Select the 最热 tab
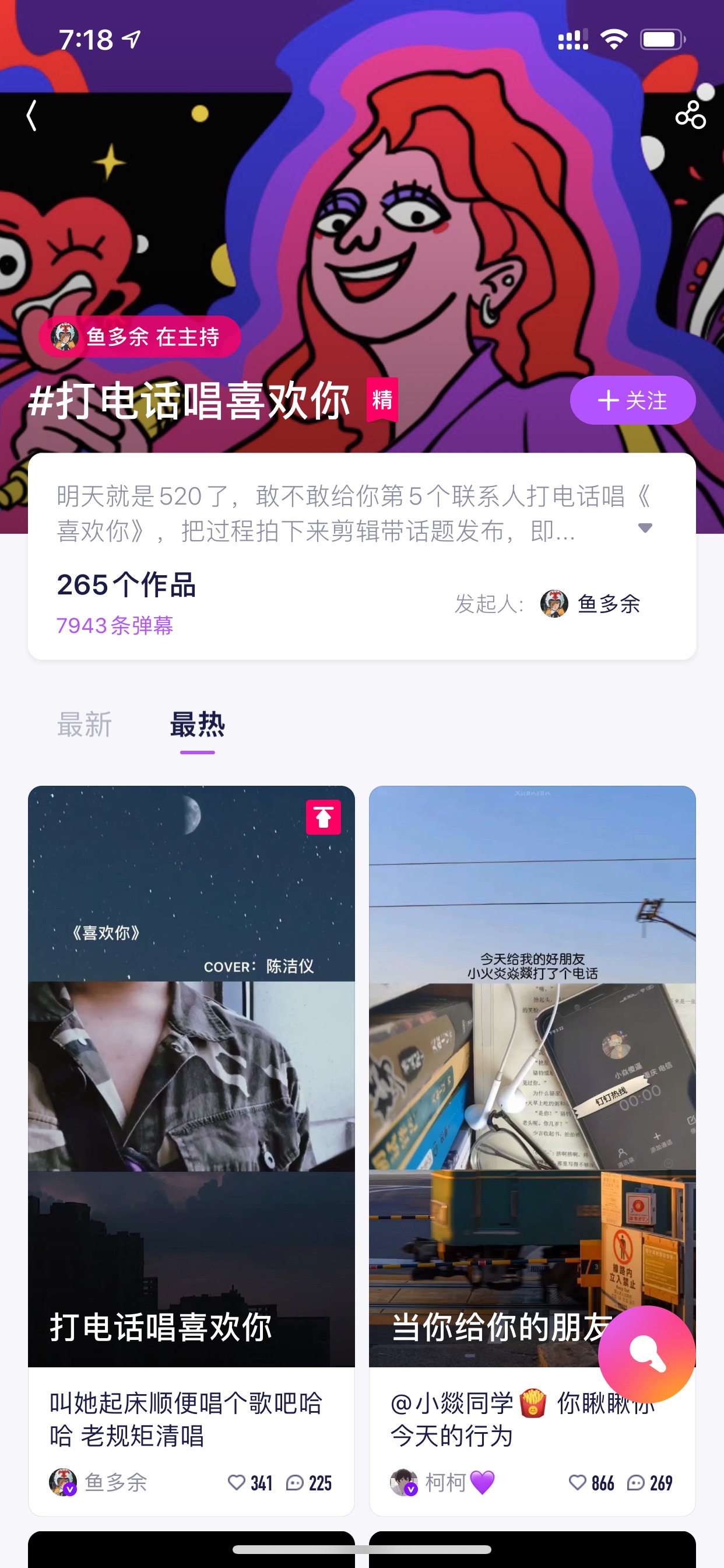 pos(197,725)
